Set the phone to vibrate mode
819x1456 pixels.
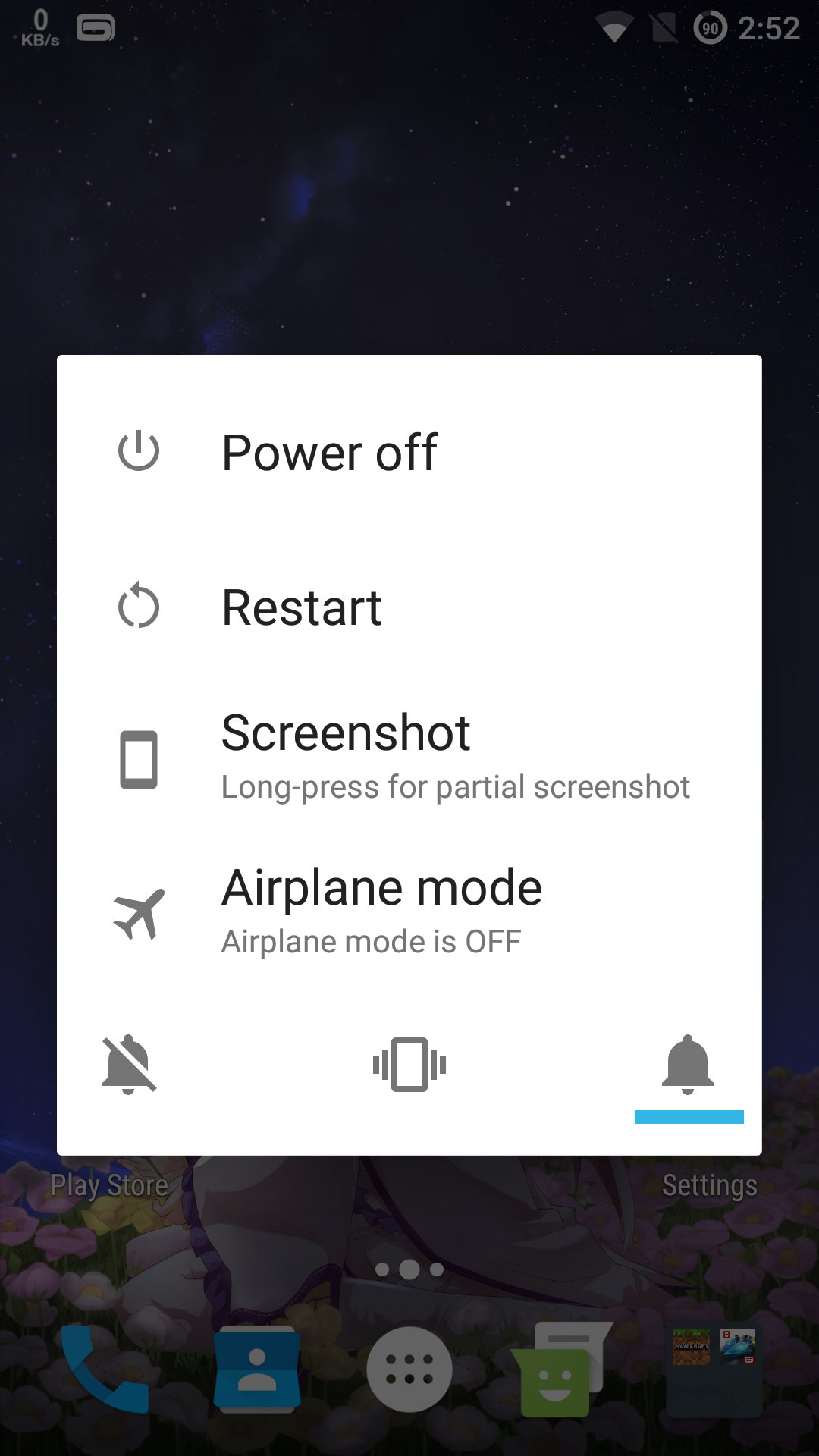pyautogui.click(x=409, y=1064)
